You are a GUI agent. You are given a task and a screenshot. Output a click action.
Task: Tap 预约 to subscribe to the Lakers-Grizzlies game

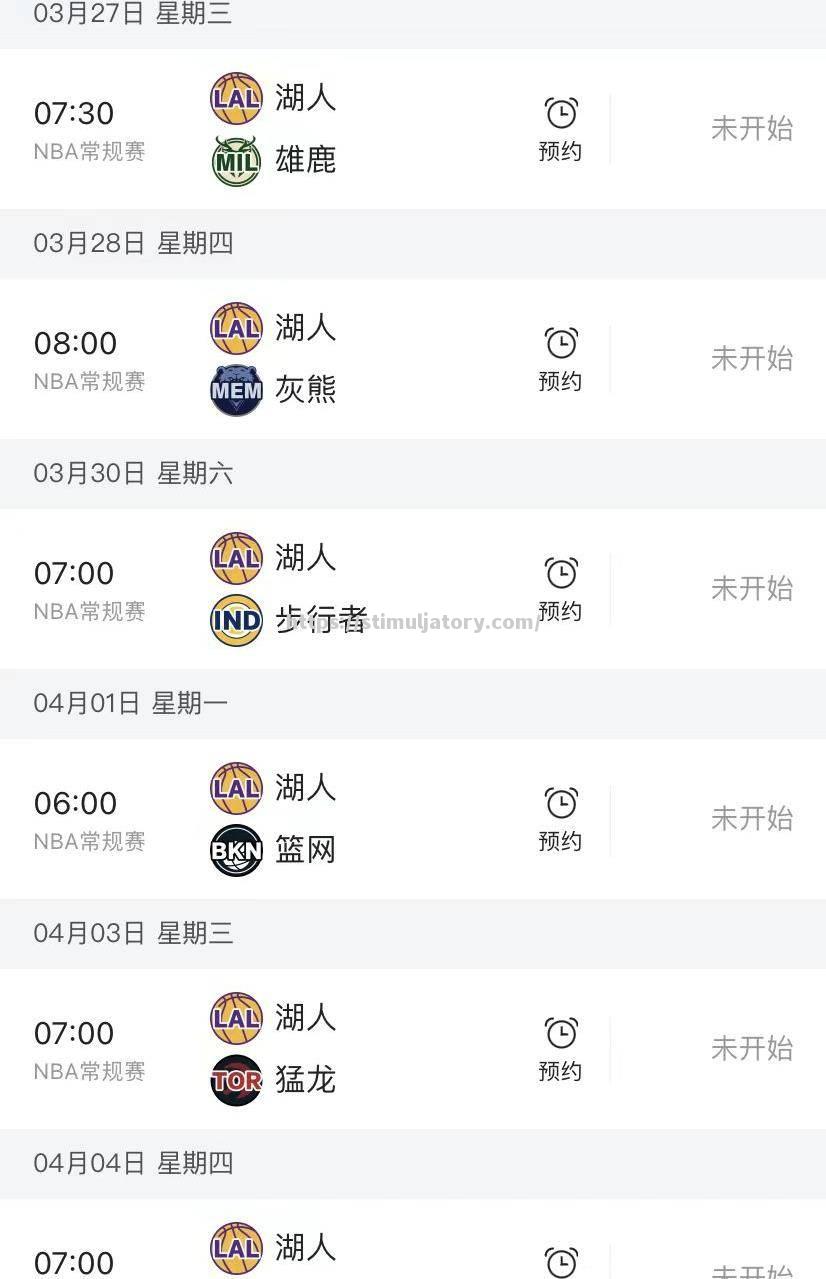tap(561, 381)
